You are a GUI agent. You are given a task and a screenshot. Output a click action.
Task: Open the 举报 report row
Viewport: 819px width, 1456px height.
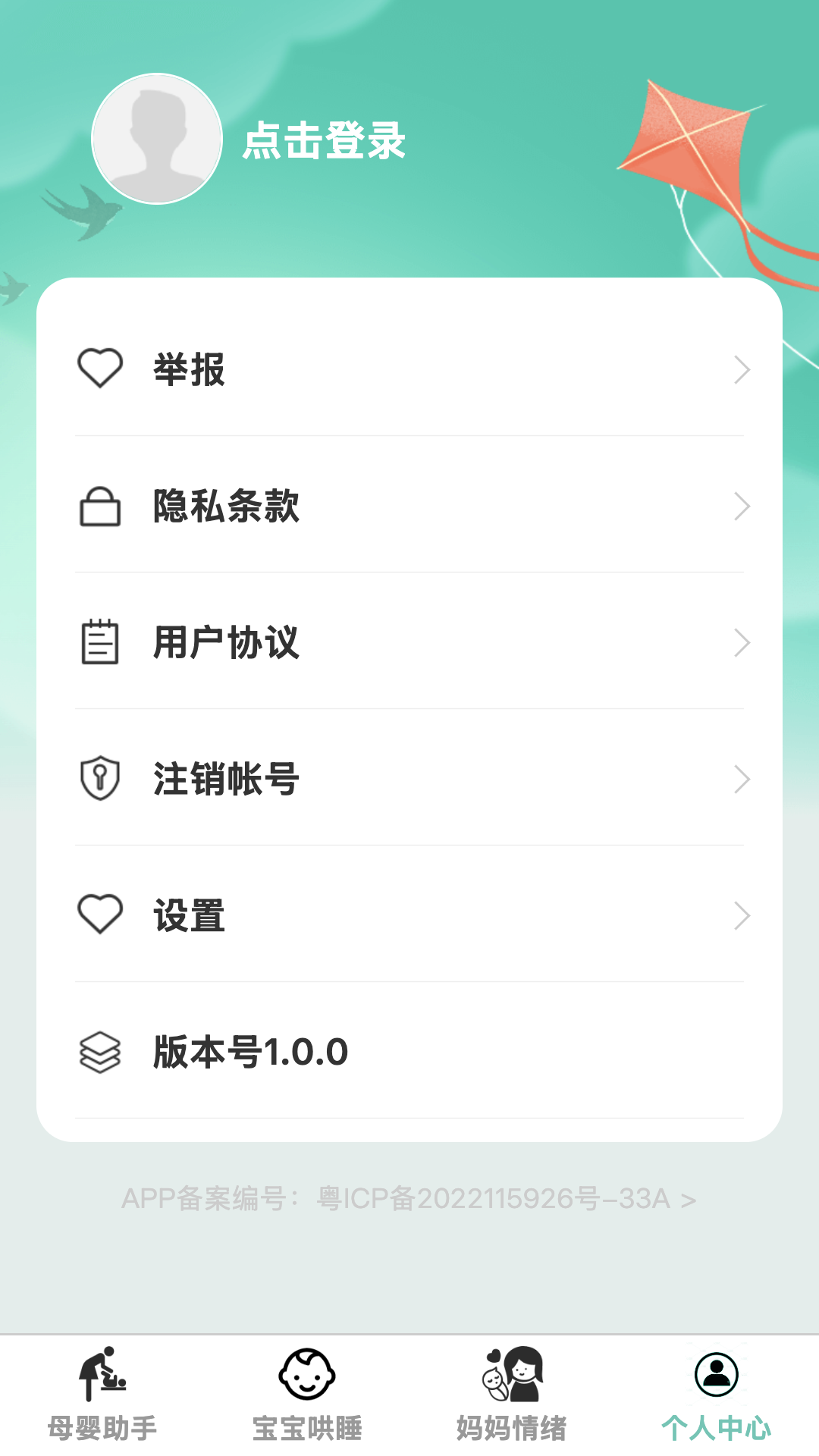click(x=409, y=369)
